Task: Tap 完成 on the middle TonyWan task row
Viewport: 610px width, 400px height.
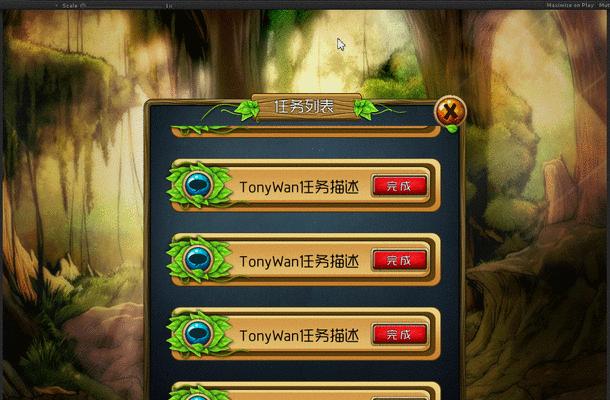Action: pyautogui.click(x=399, y=260)
